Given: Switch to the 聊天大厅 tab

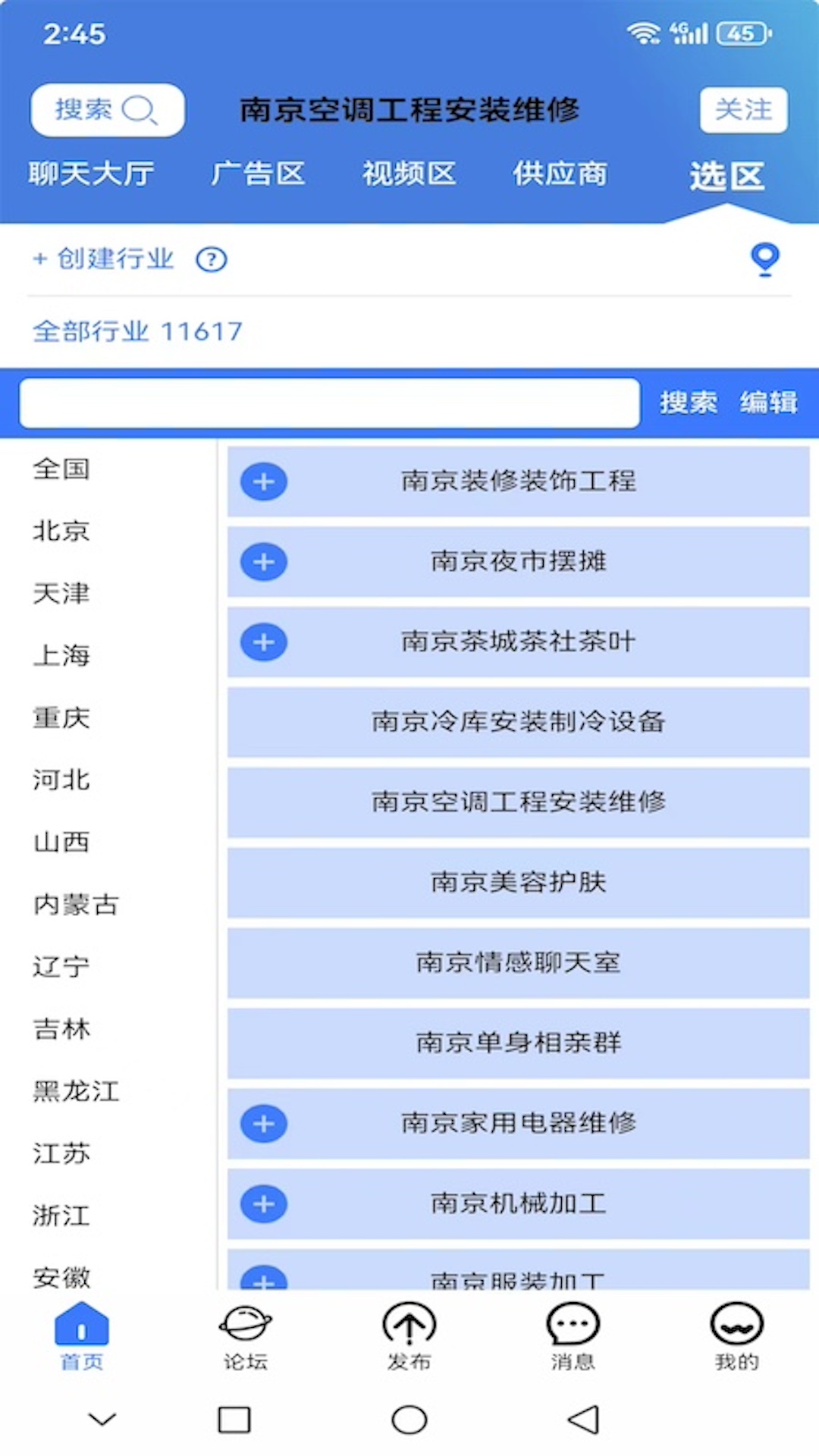Looking at the screenshot, I should [91, 174].
